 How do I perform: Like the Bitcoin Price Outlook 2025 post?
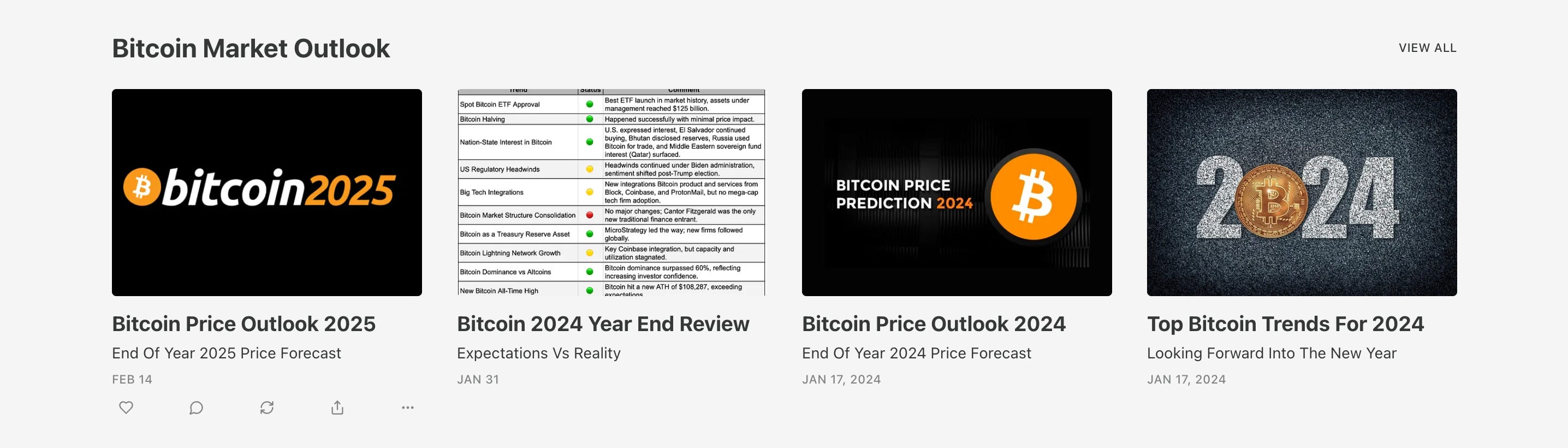coord(126,407)
